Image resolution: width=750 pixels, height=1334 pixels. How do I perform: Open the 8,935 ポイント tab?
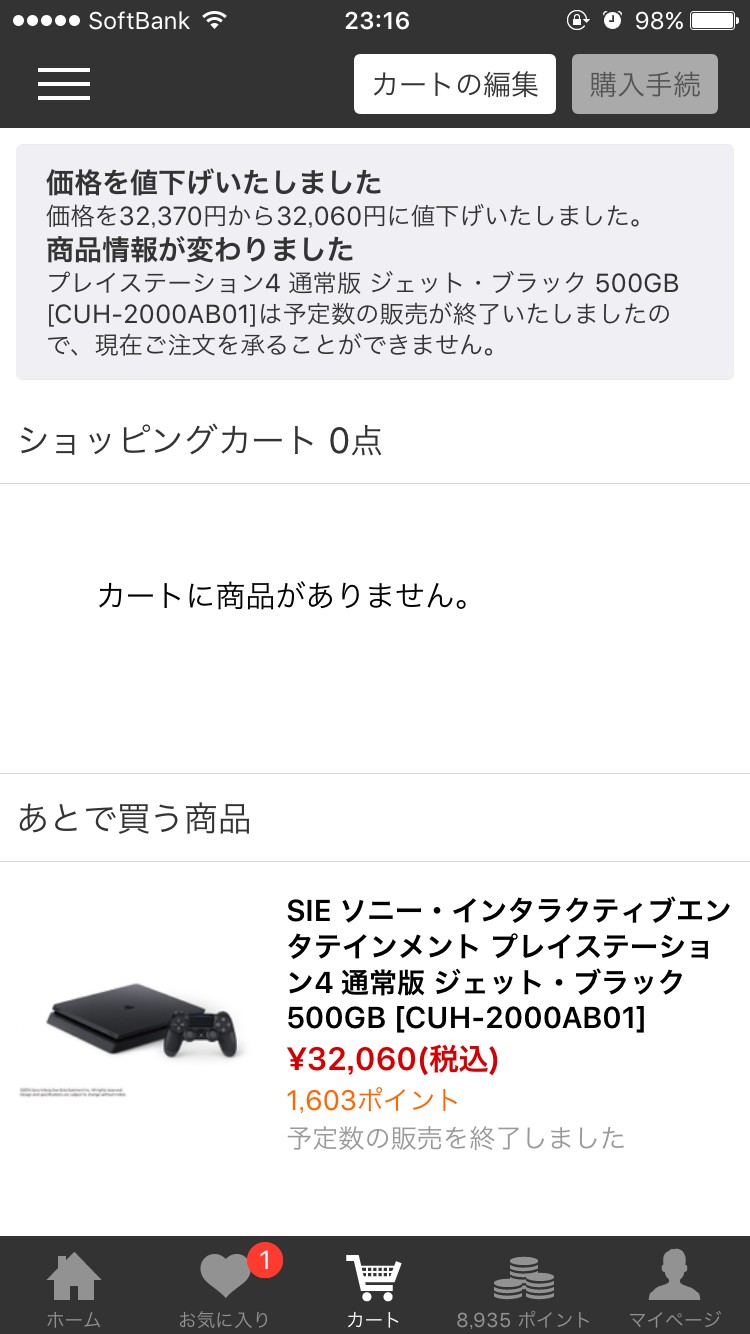[x=524, y=1288]
